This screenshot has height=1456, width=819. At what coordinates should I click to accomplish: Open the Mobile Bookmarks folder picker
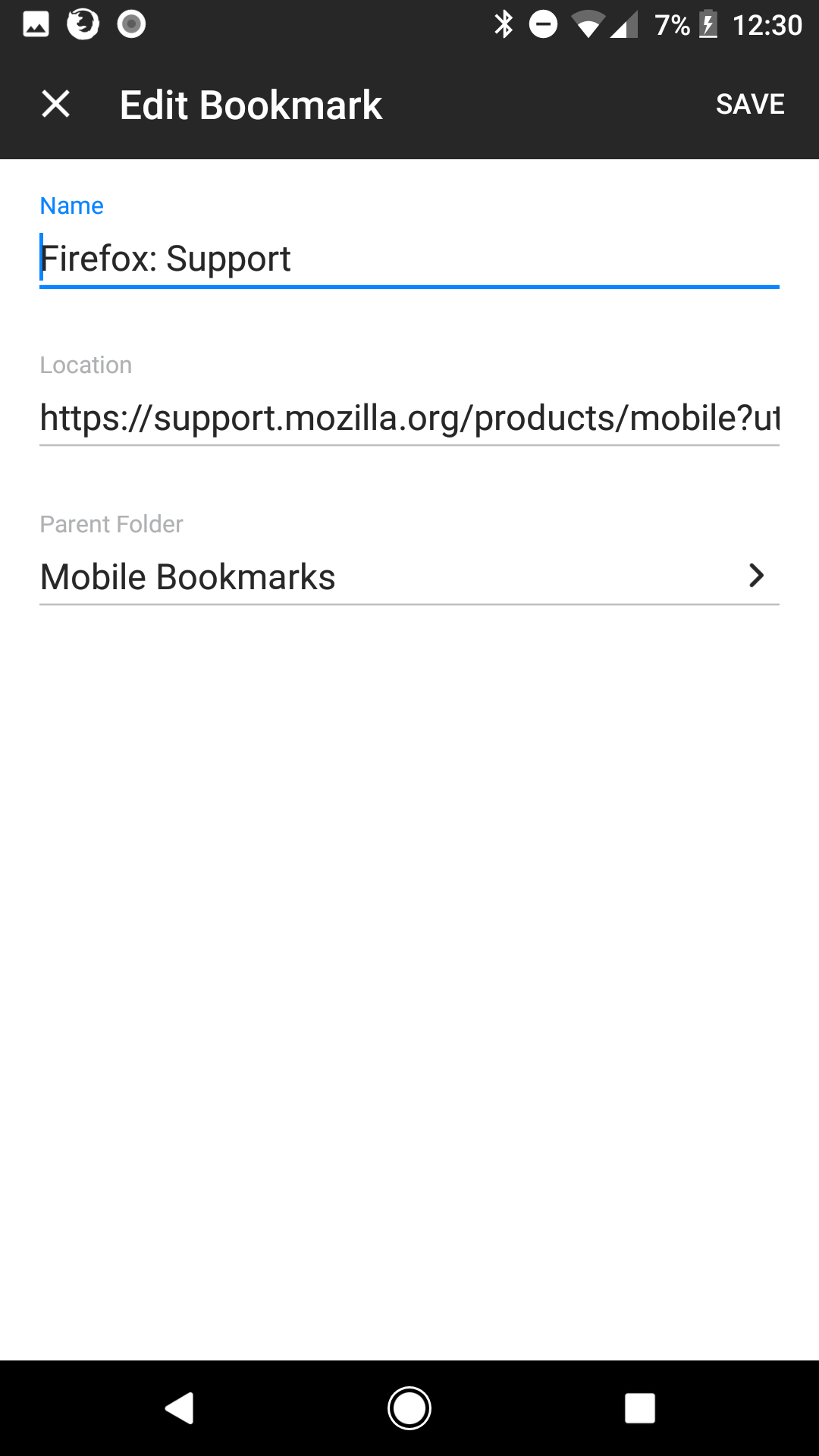(x=409, y=576)
